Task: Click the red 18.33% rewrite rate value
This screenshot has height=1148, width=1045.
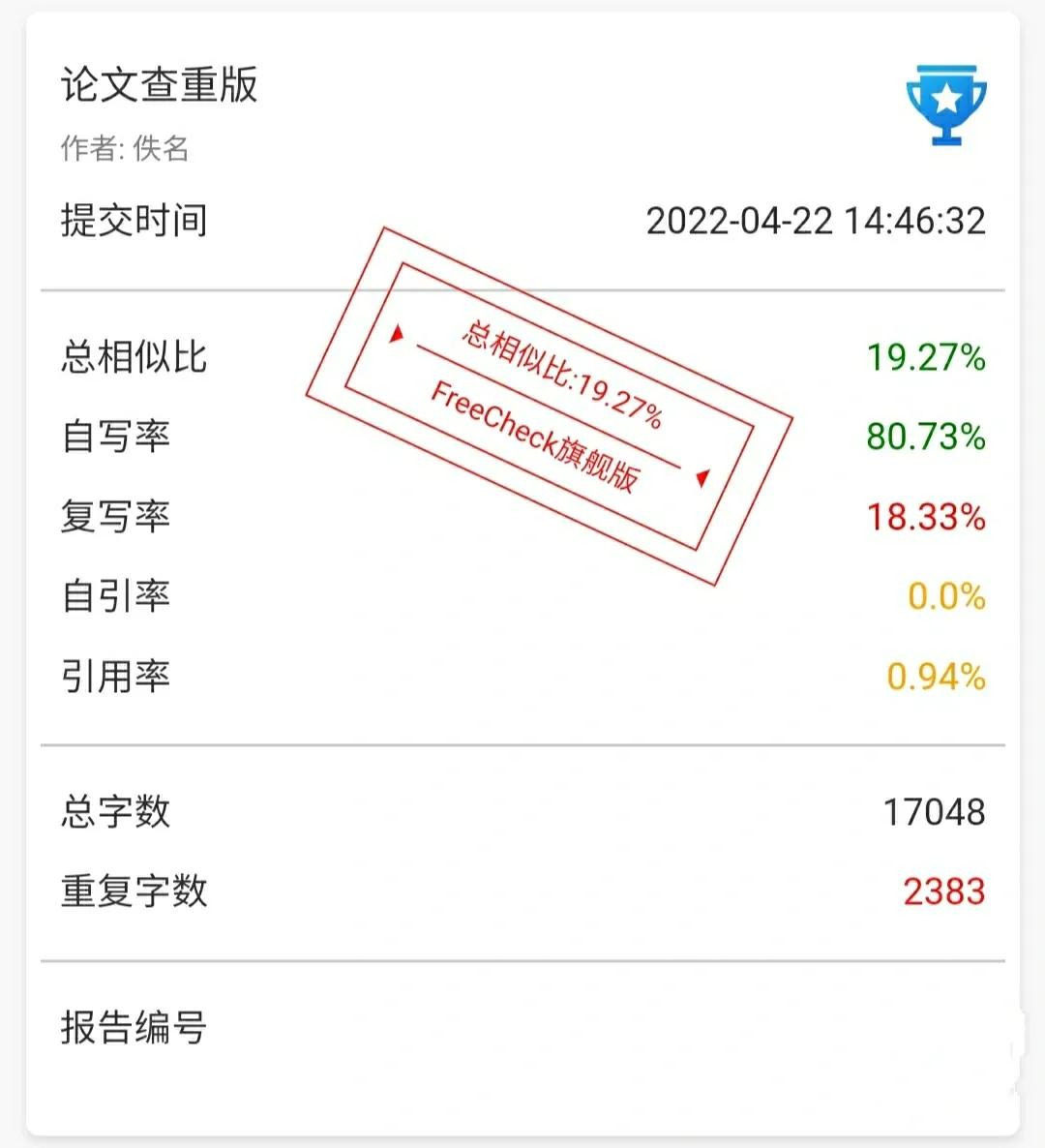Action: click(924, 516)
